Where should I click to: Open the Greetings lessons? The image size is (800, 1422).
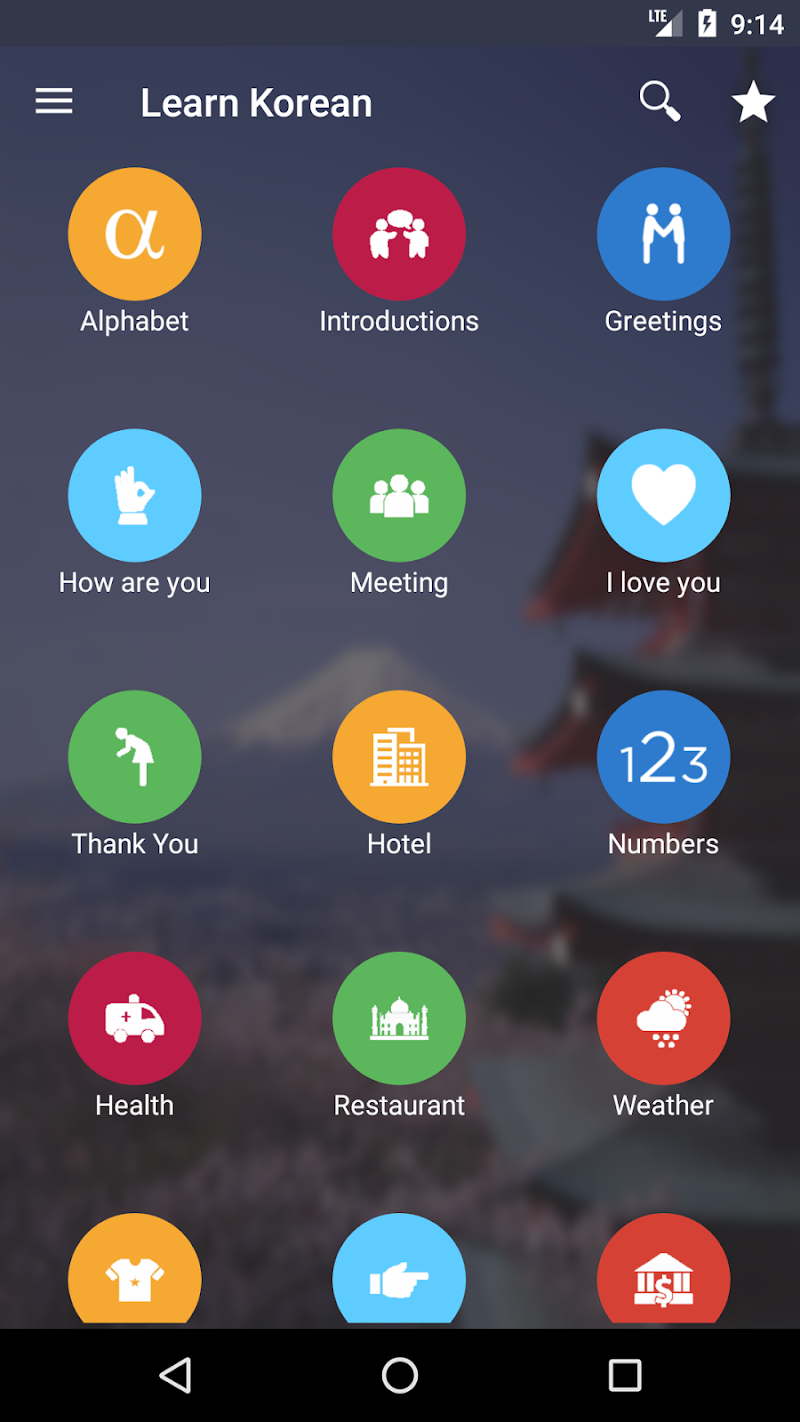tap(663, 234)
